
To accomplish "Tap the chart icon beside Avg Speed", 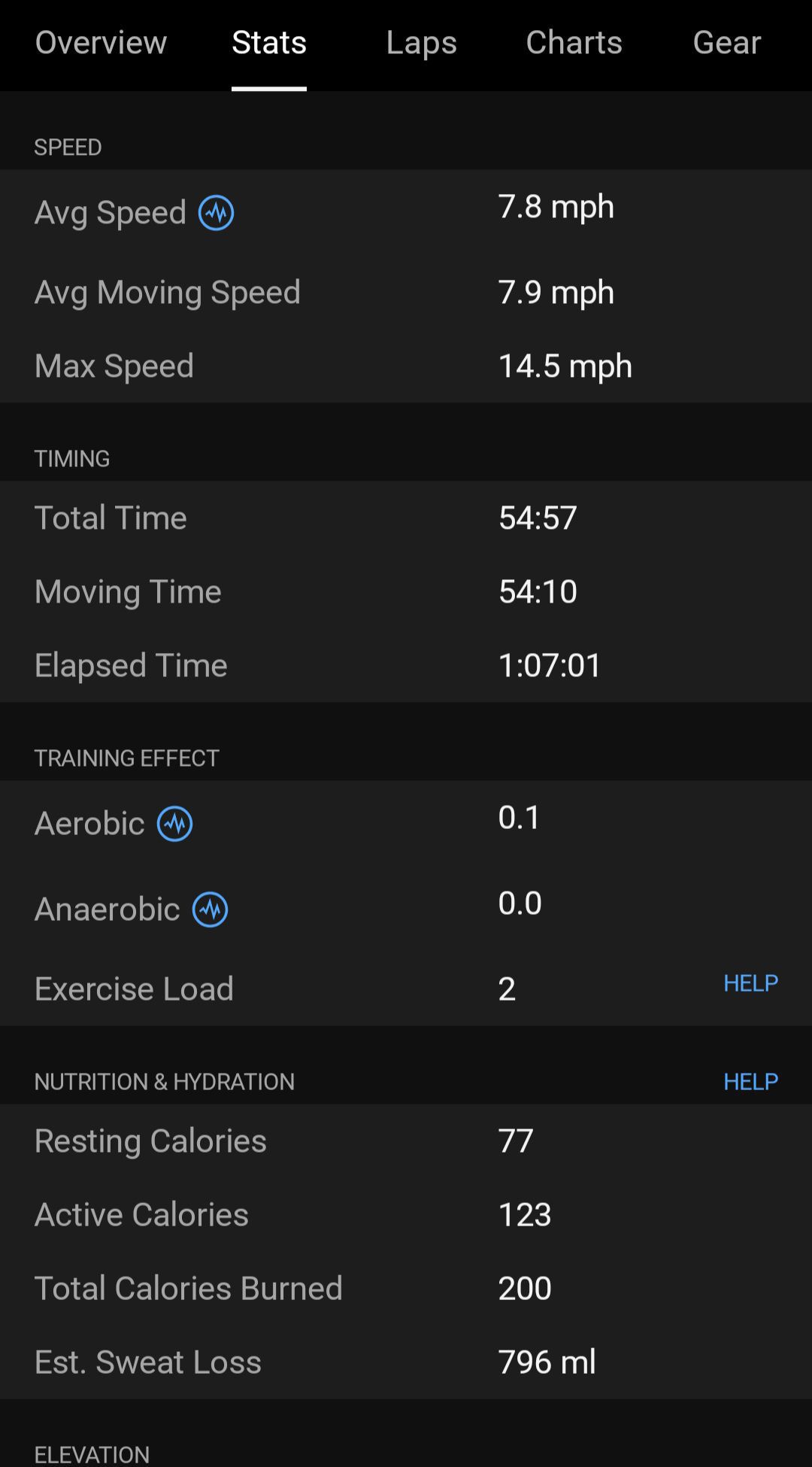I will click(x=216, y=213).
